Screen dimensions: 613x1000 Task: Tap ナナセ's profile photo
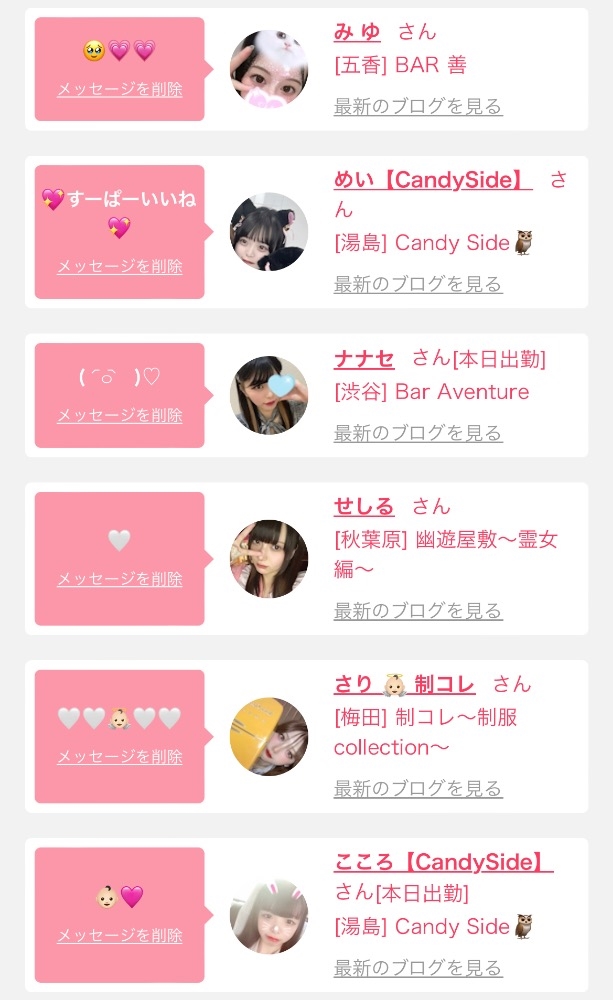pos(269,395)
